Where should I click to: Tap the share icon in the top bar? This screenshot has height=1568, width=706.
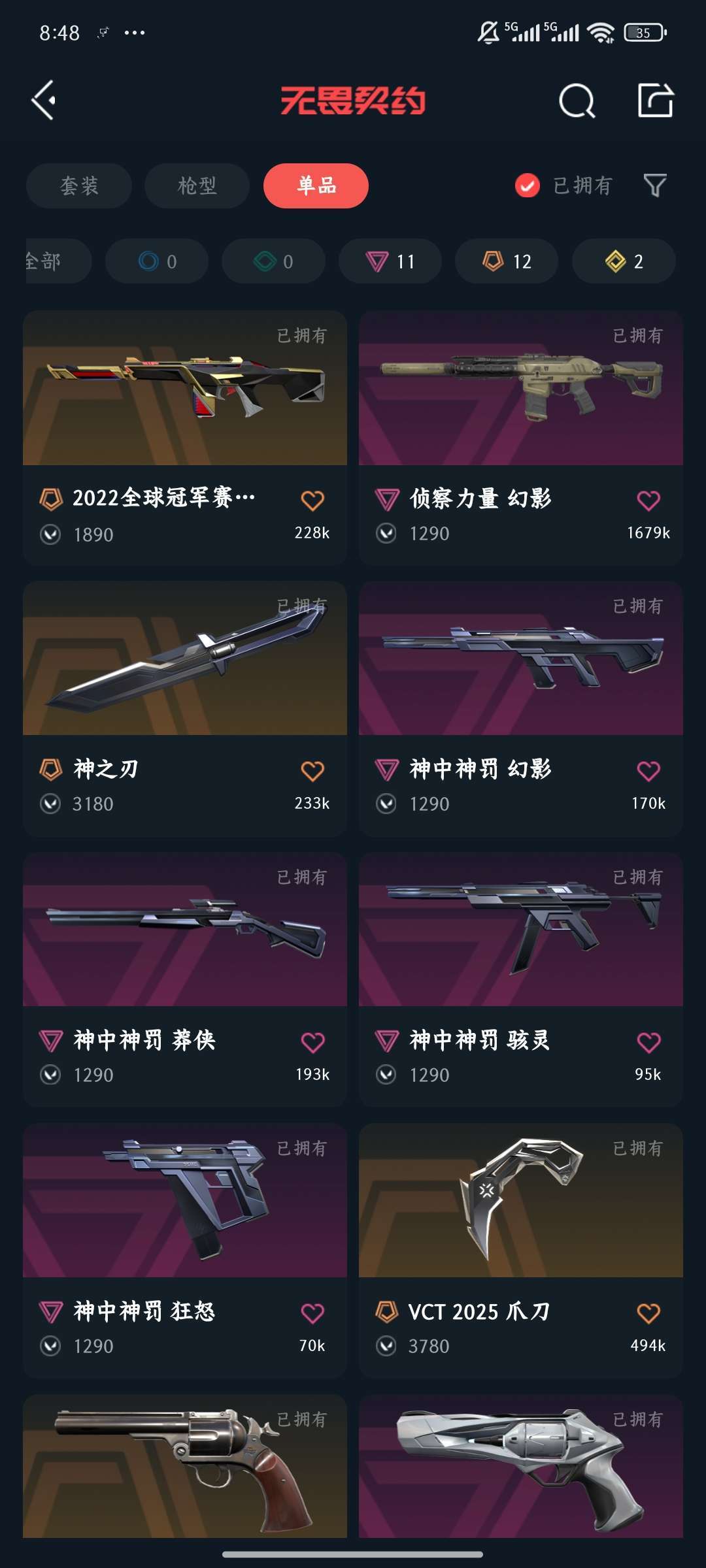click(x=657, y=101)
